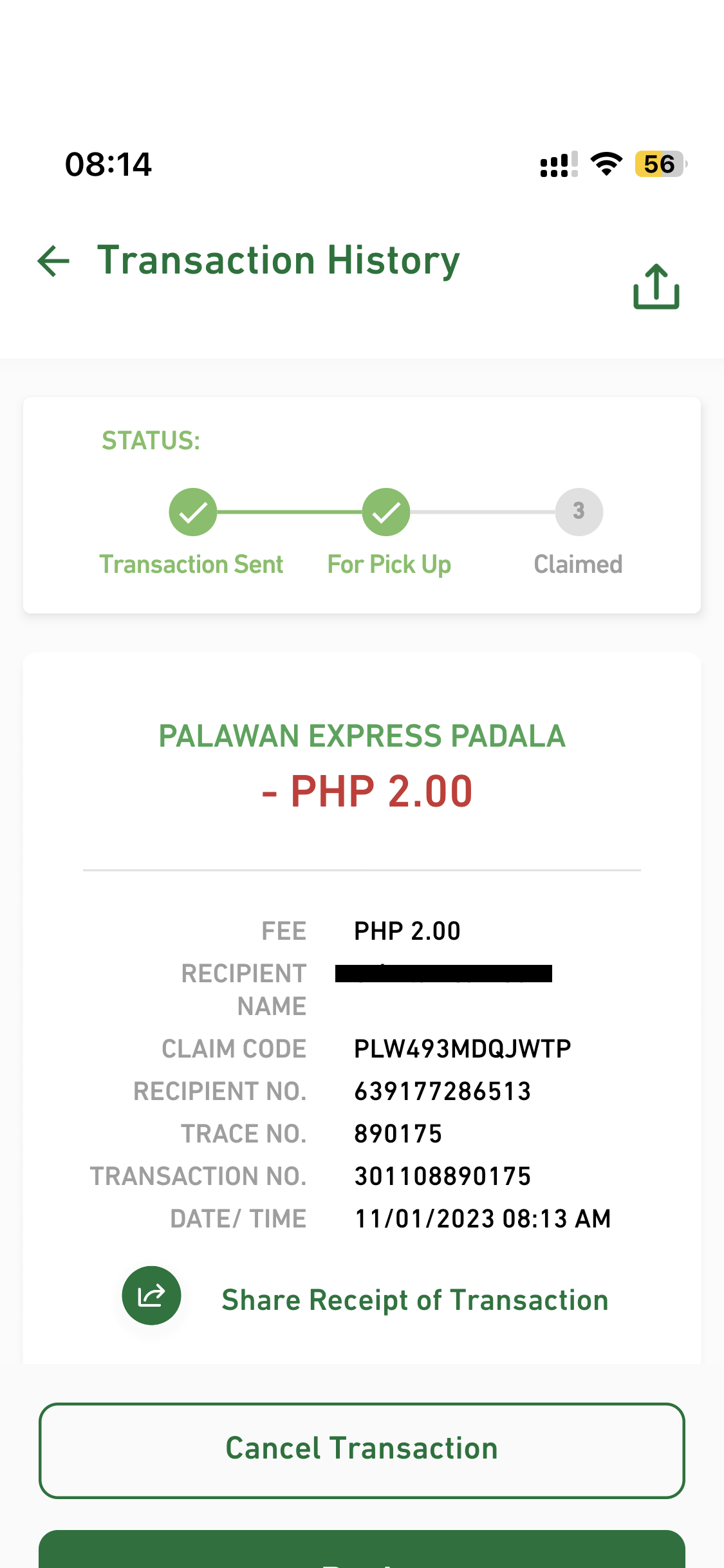Tap the green button at the screen bottom
The image size is (724, 1568).
tap(362, 1554)
